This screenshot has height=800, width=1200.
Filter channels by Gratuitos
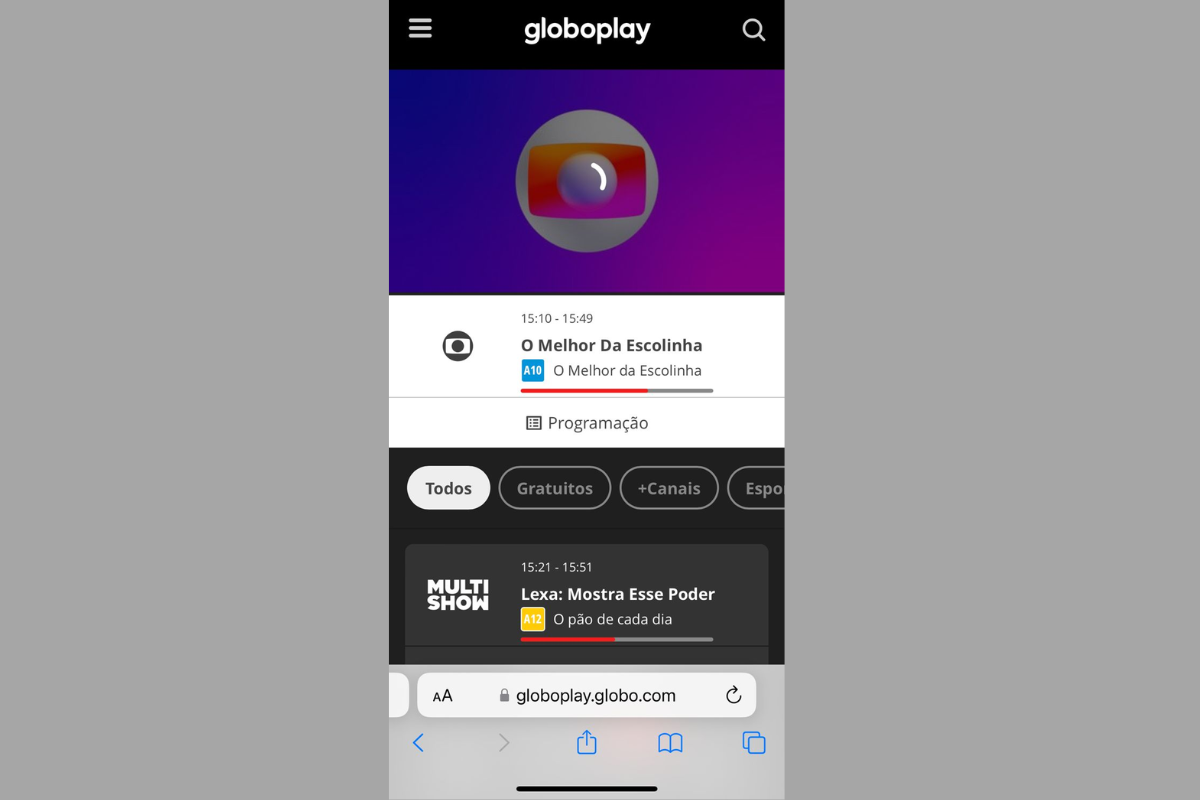coord(554,488)
